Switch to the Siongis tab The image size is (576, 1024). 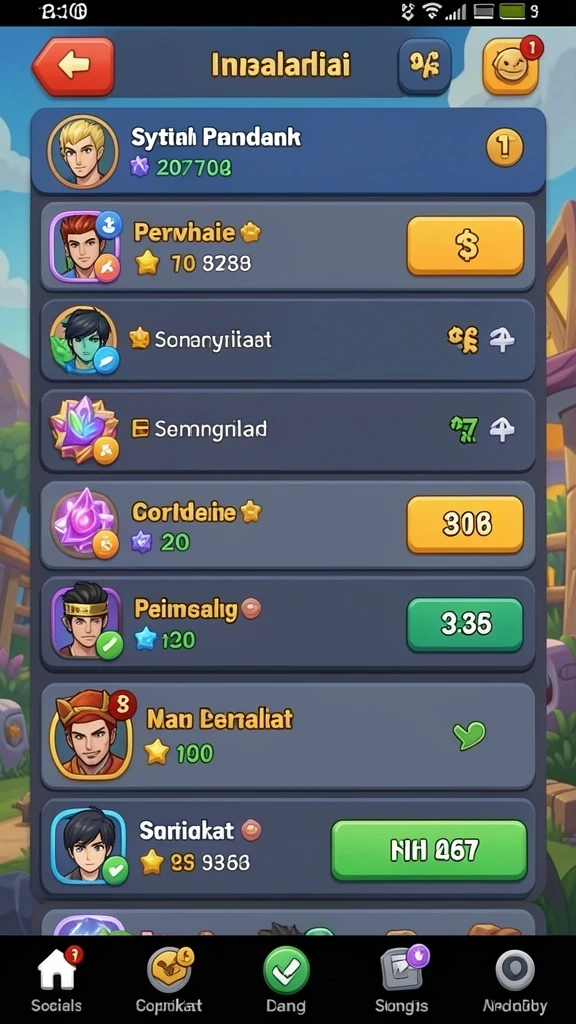402,980
